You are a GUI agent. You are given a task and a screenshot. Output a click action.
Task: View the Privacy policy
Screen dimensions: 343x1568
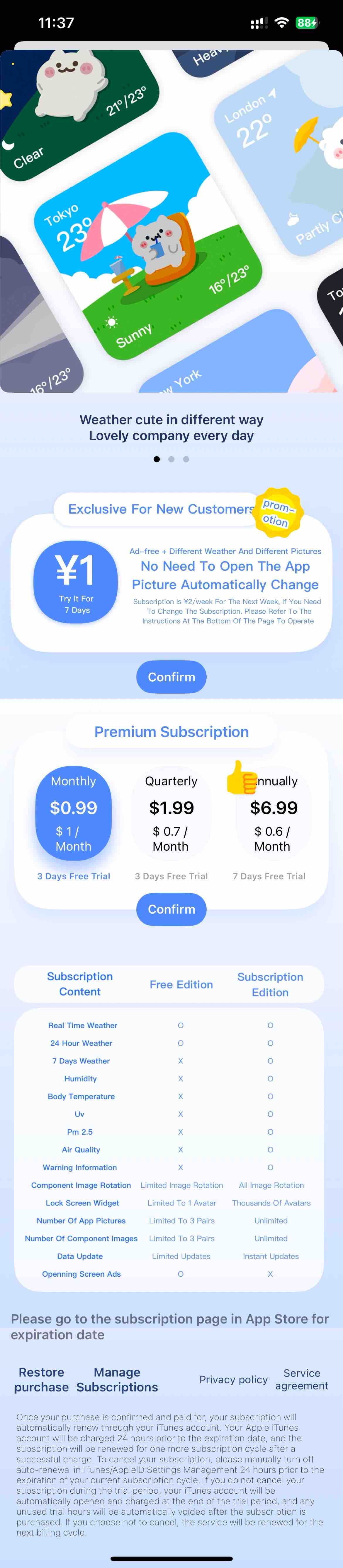click(233, 1379)
